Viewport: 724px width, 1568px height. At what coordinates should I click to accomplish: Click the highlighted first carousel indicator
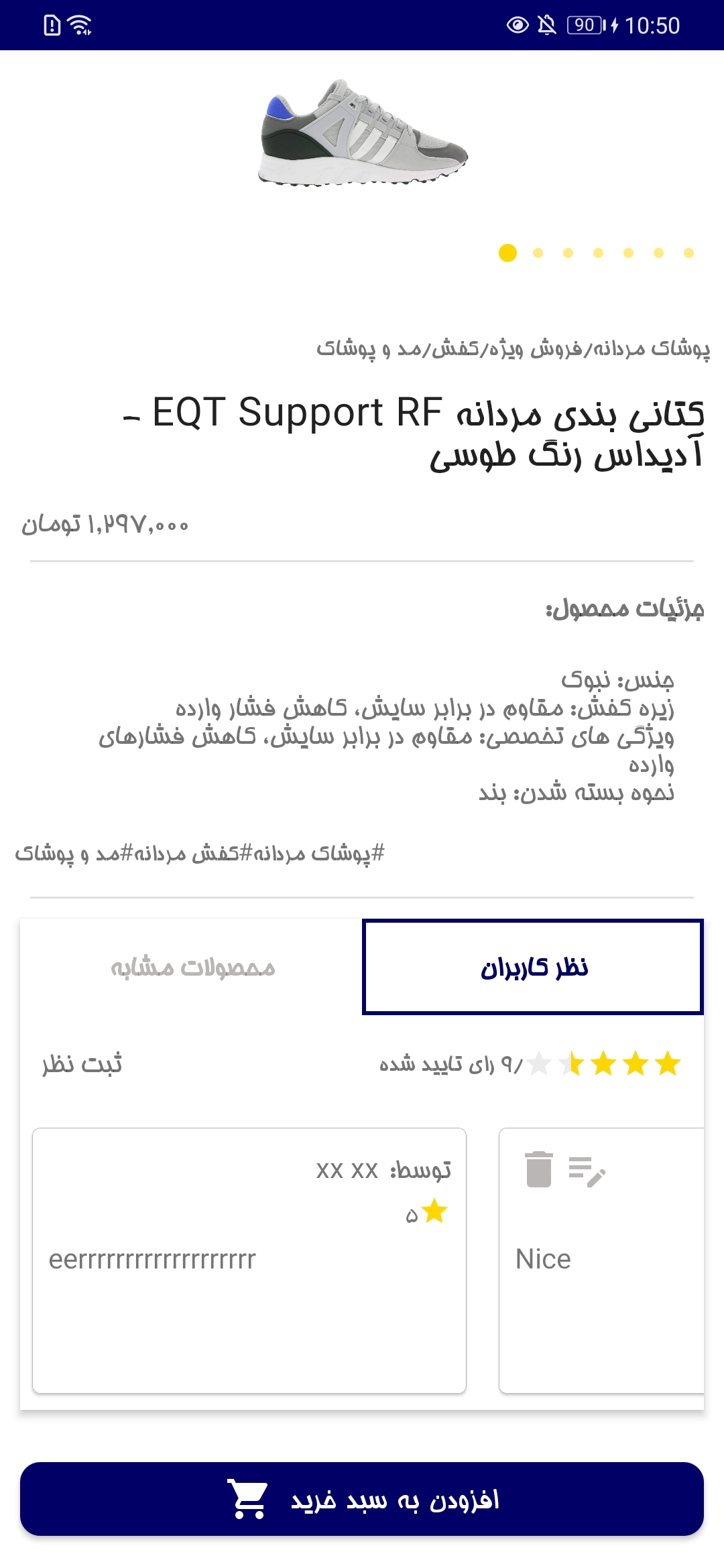pyautogui.click(x=507, y=252)
